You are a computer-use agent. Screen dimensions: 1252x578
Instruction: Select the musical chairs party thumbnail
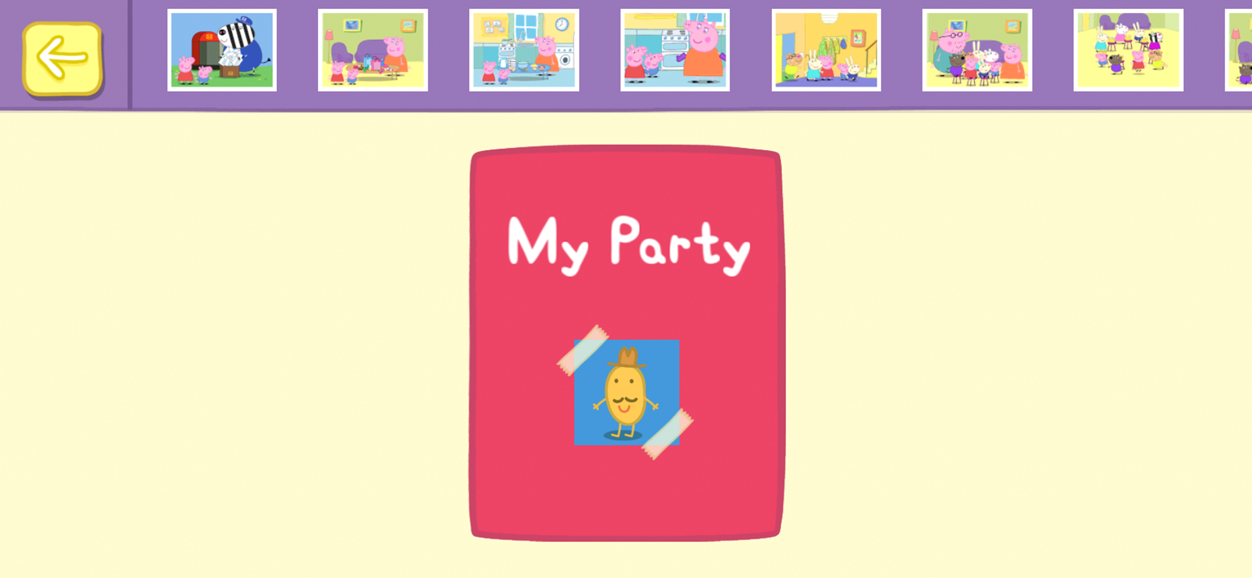[1128, 50]
